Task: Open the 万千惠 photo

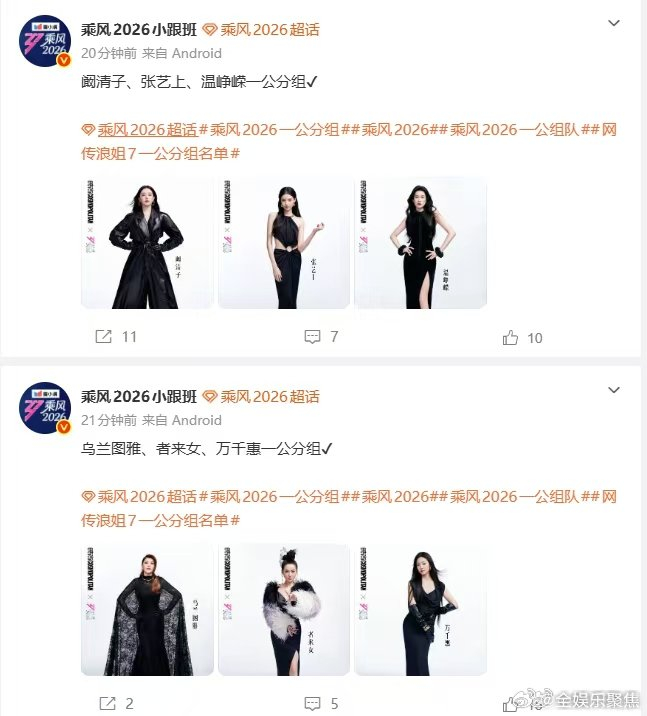Action: coord(420,609)
